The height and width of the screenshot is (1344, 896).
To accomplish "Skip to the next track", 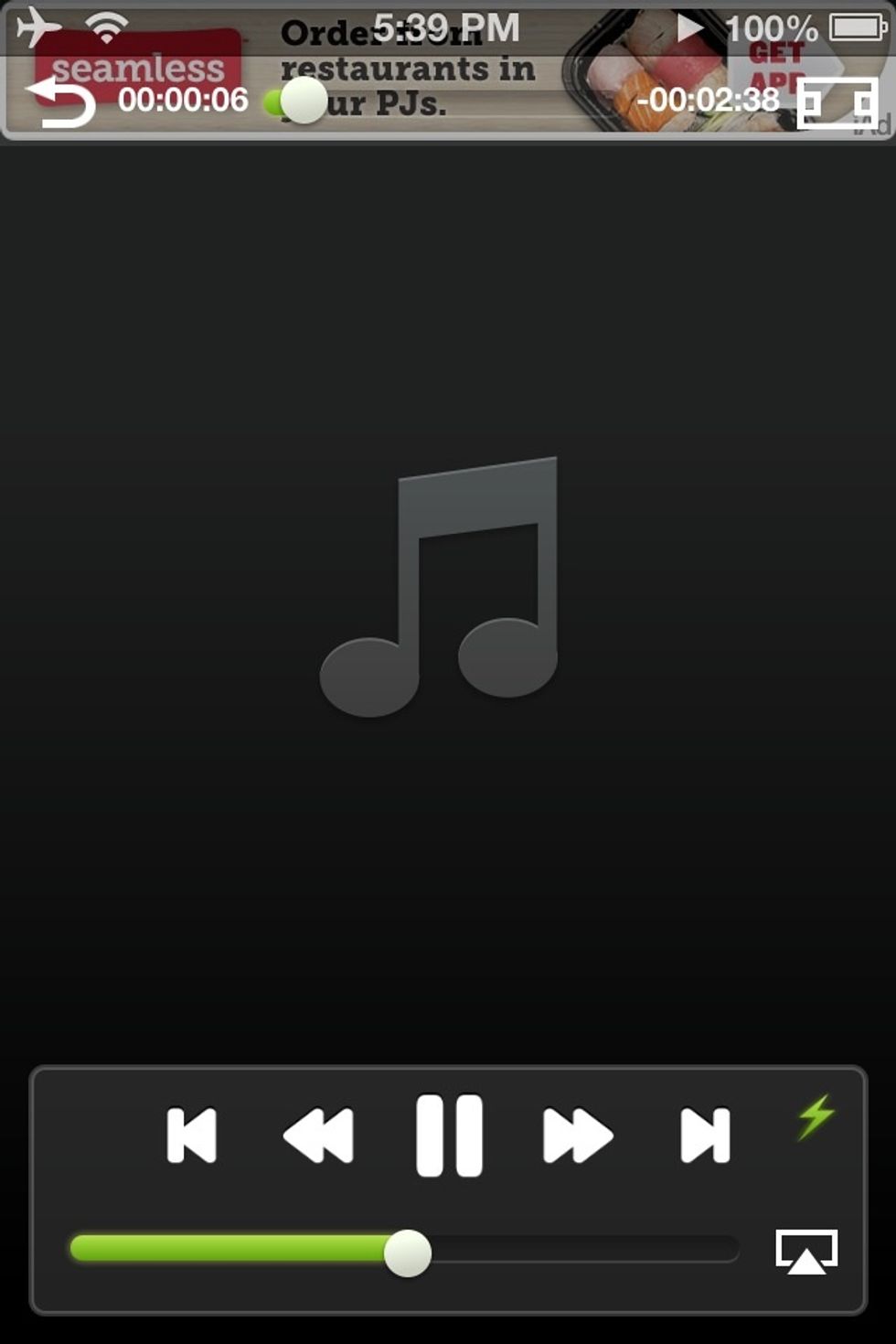I will (x=705, y=1136).
